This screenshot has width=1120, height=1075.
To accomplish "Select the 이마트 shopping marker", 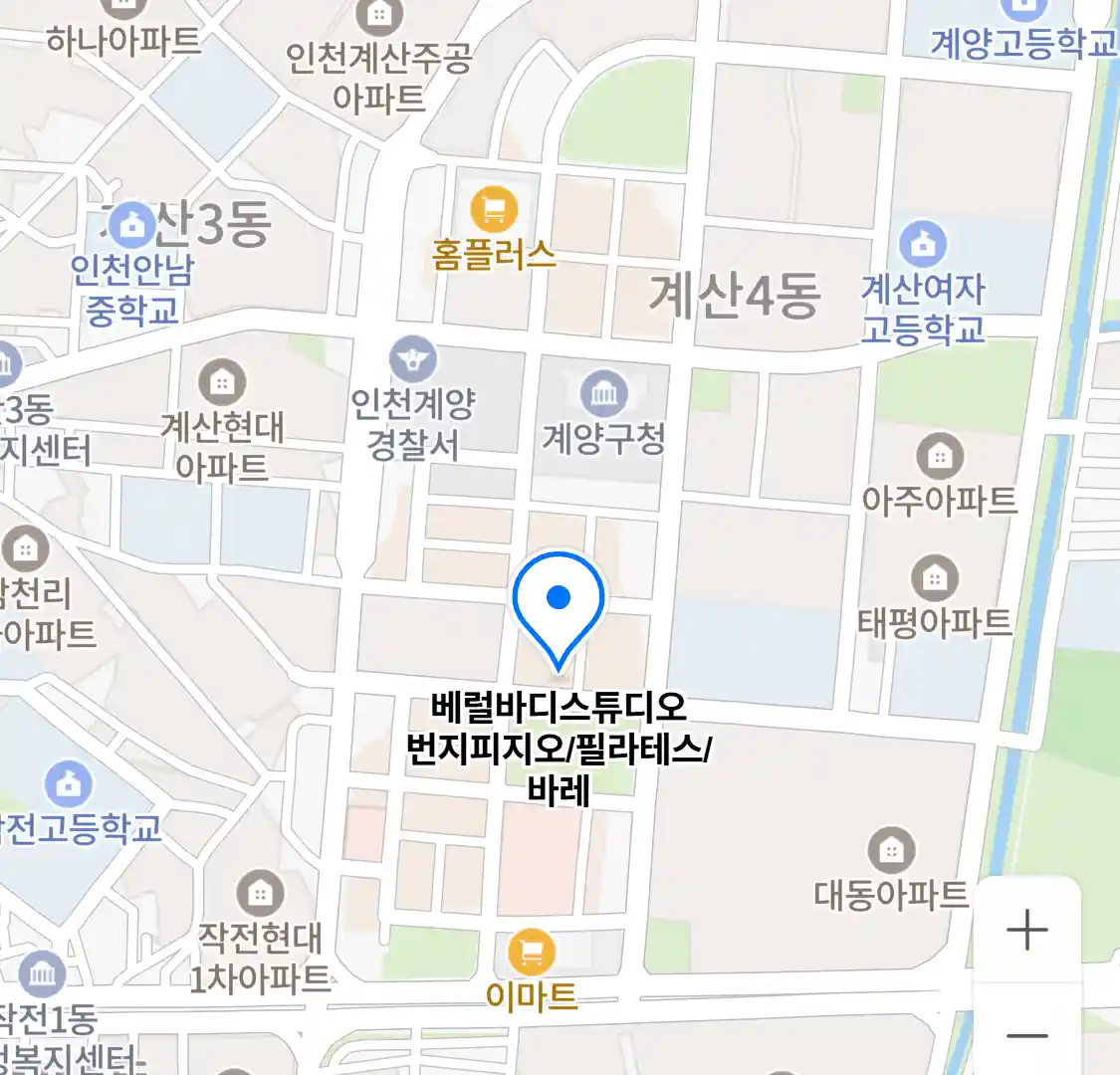I will tap(532, 954).
